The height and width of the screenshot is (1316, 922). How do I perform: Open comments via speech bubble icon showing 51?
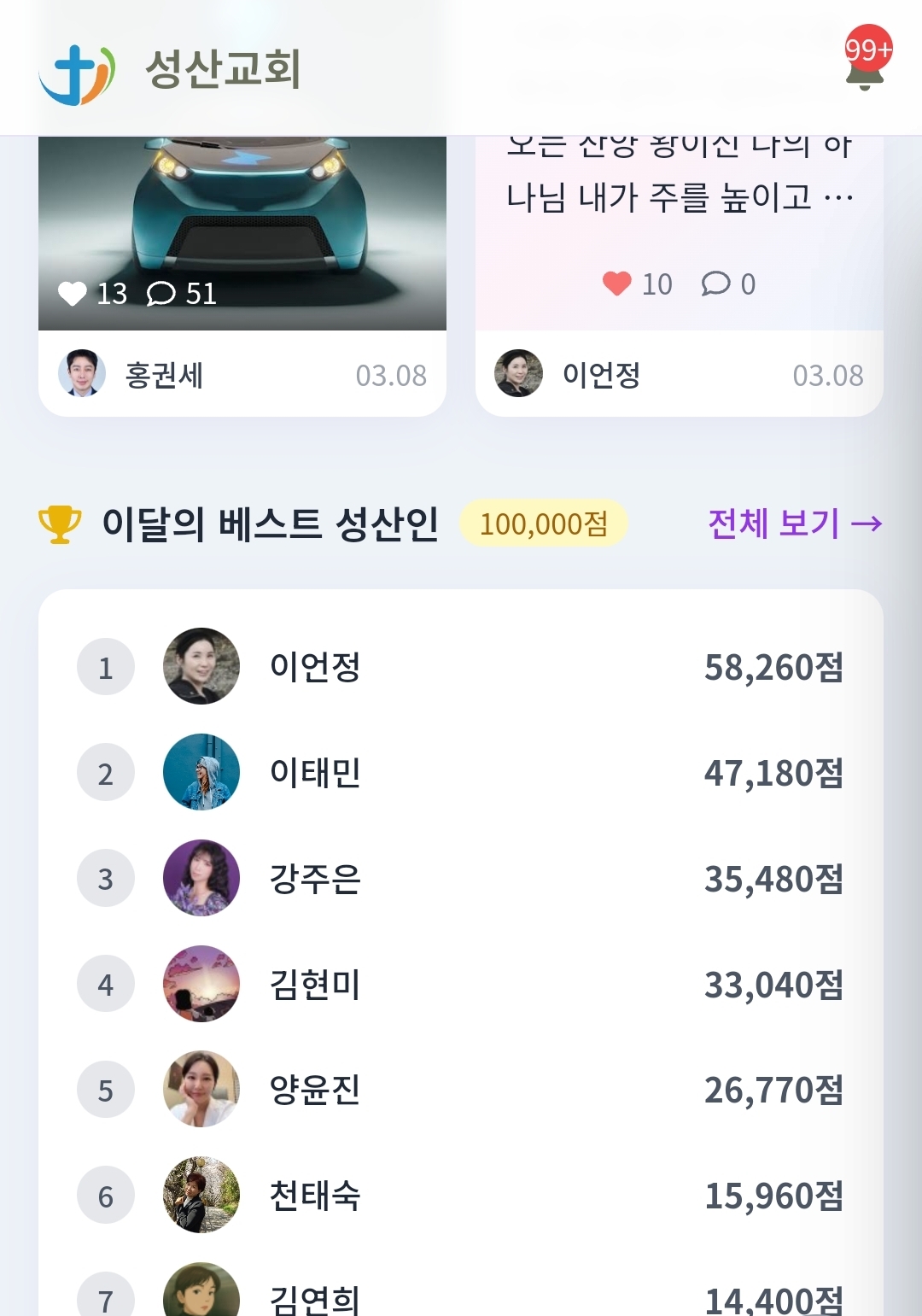pyautogui.click(x=164, y=293)
